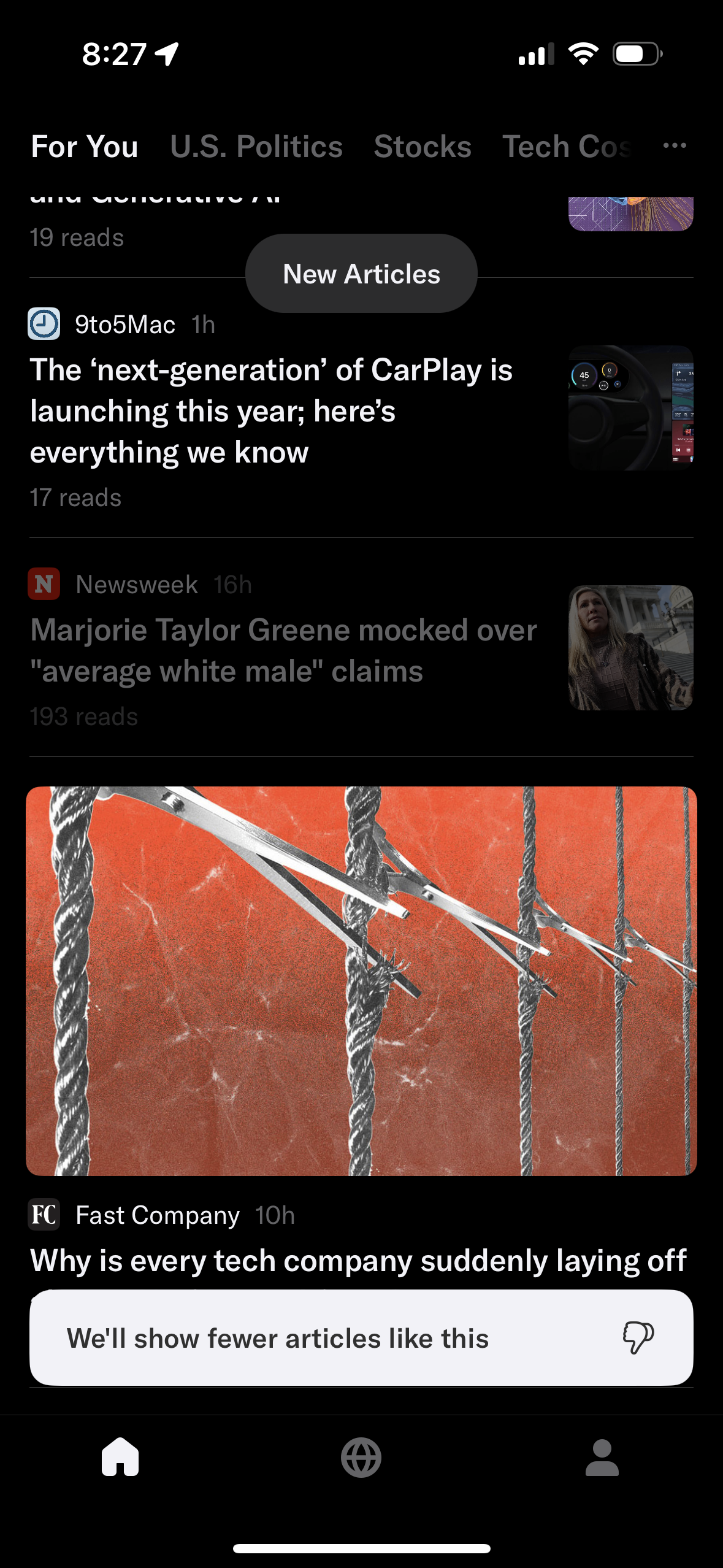Go to the home tab
Image resolution: width=723 pixels, height=1568 pixels.
coord(120,1457)
